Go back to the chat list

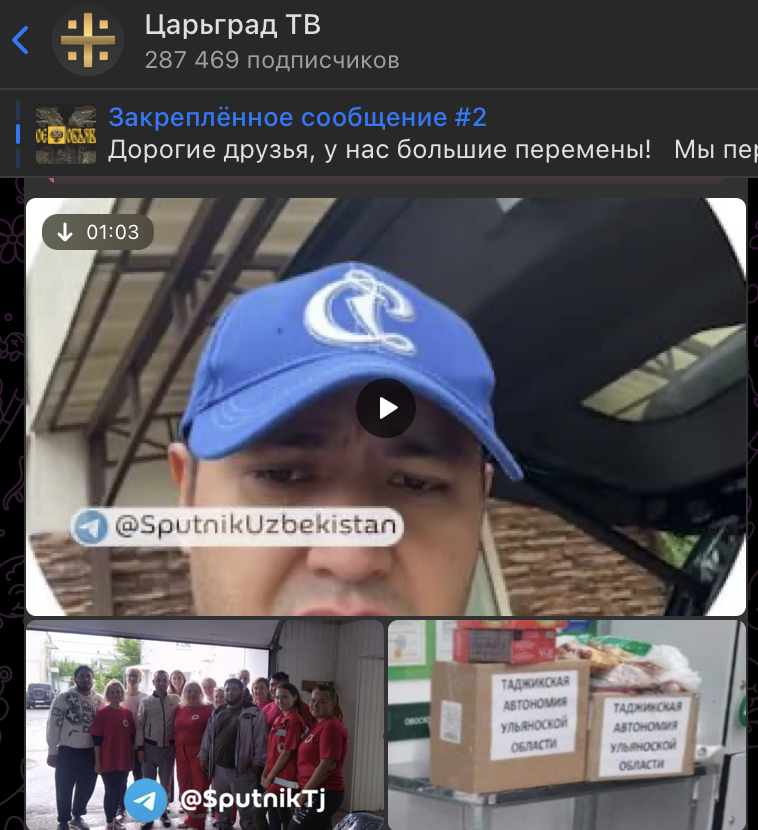(x=21, y=41)
